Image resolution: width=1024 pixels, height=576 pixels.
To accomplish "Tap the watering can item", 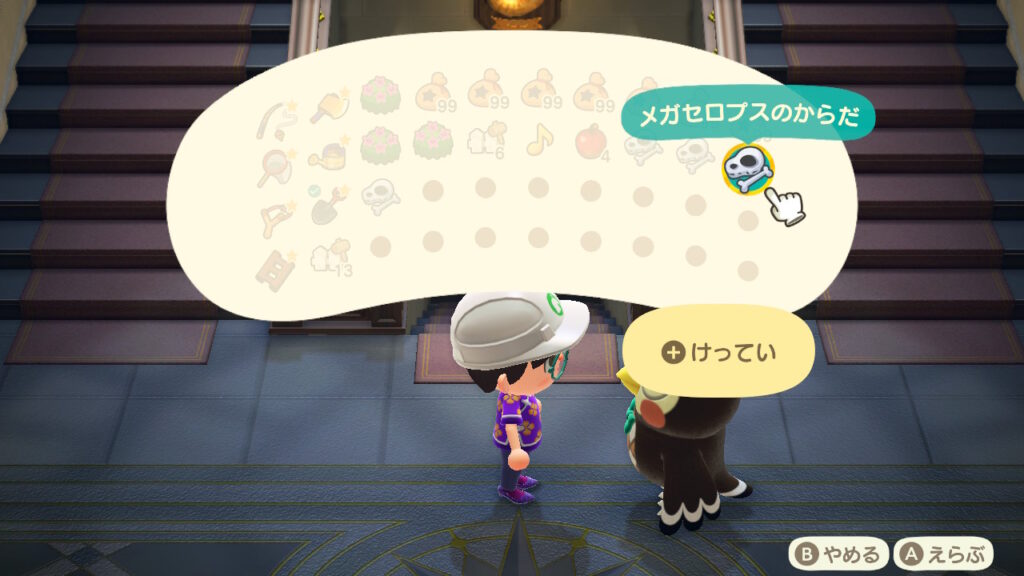I will point(327,150).
